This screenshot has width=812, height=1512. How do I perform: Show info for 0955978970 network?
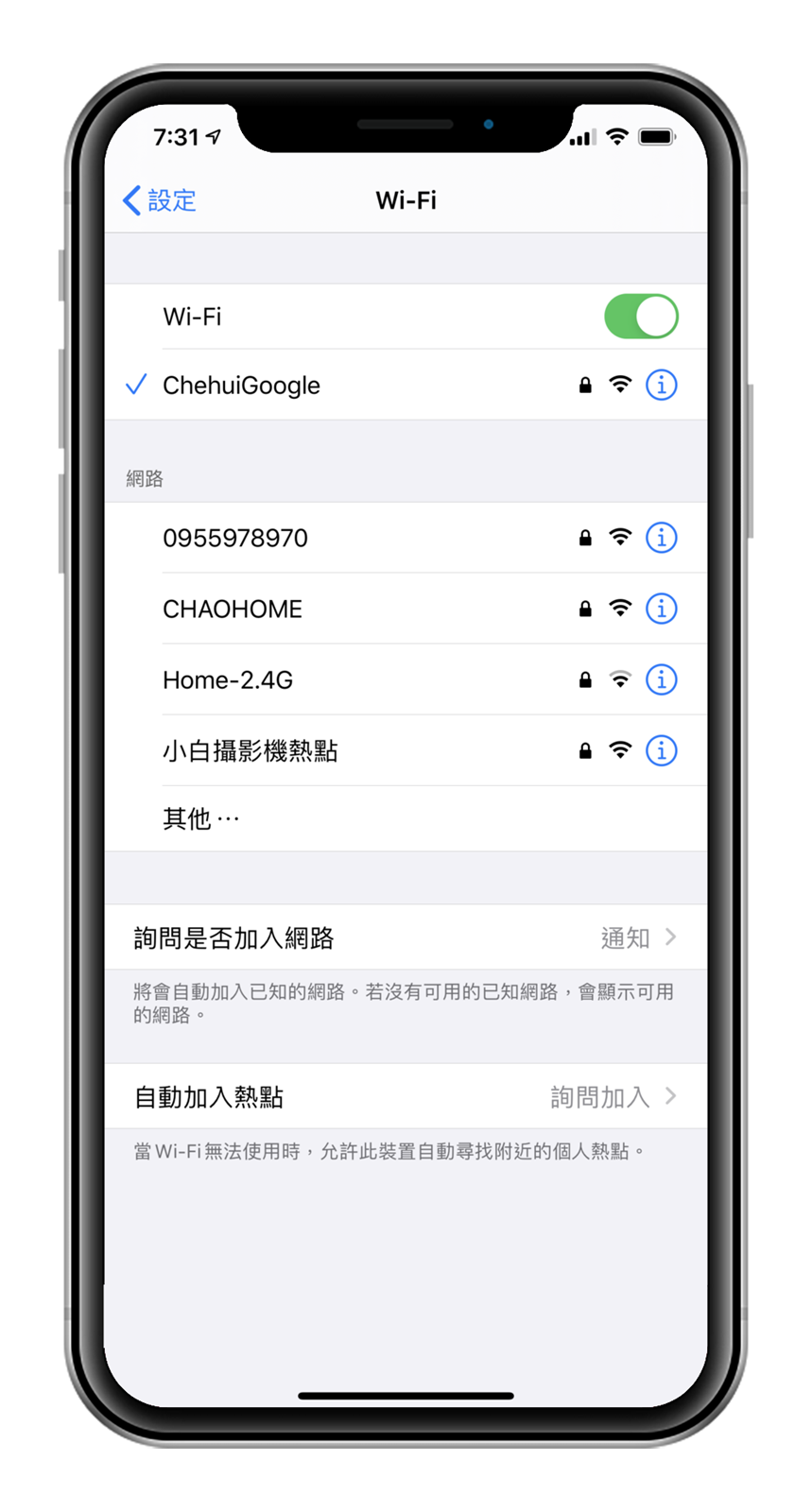click(661, 538)
